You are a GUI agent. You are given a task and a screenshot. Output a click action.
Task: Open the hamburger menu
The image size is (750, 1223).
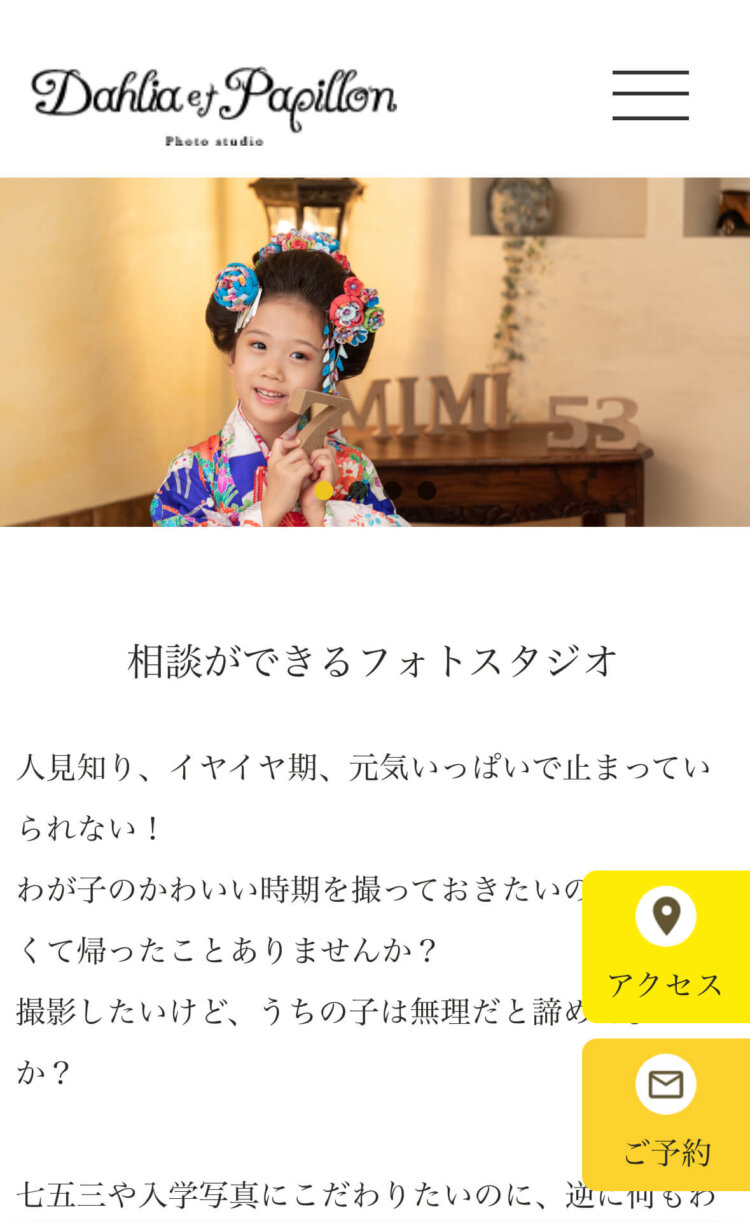click(x=650, y=95)
